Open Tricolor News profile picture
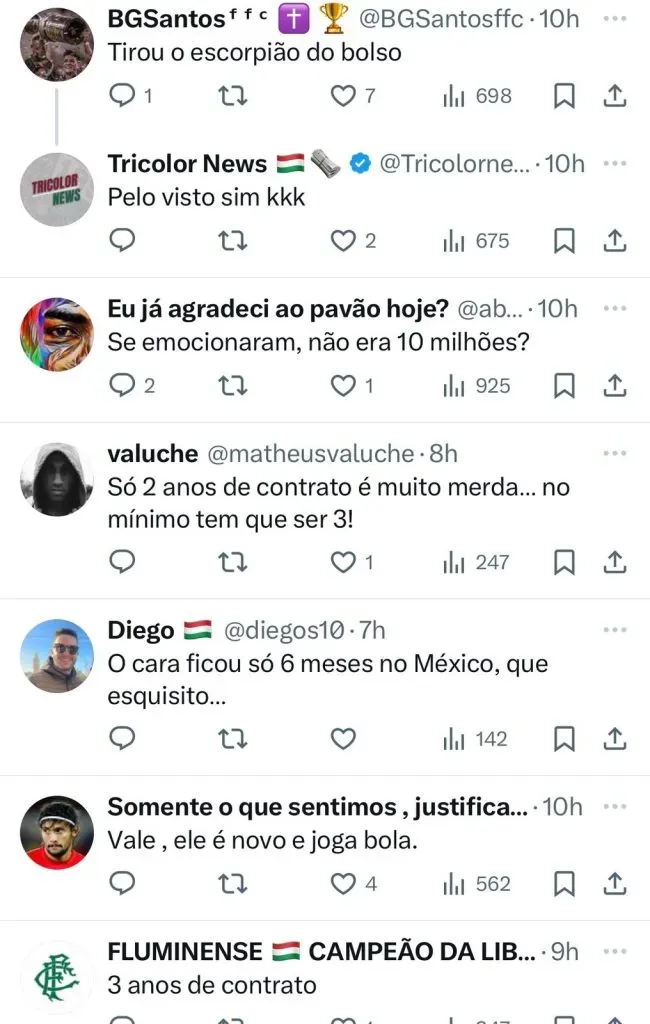 pos(56,189)
